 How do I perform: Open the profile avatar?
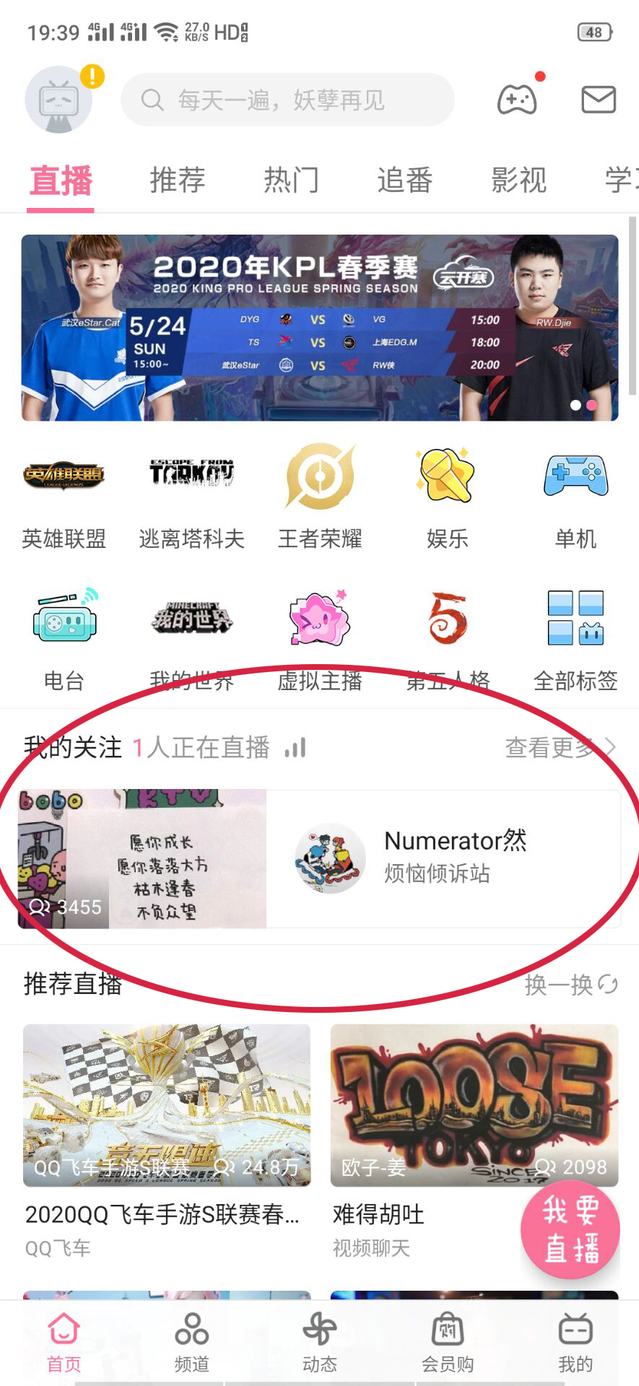(58, 100)
